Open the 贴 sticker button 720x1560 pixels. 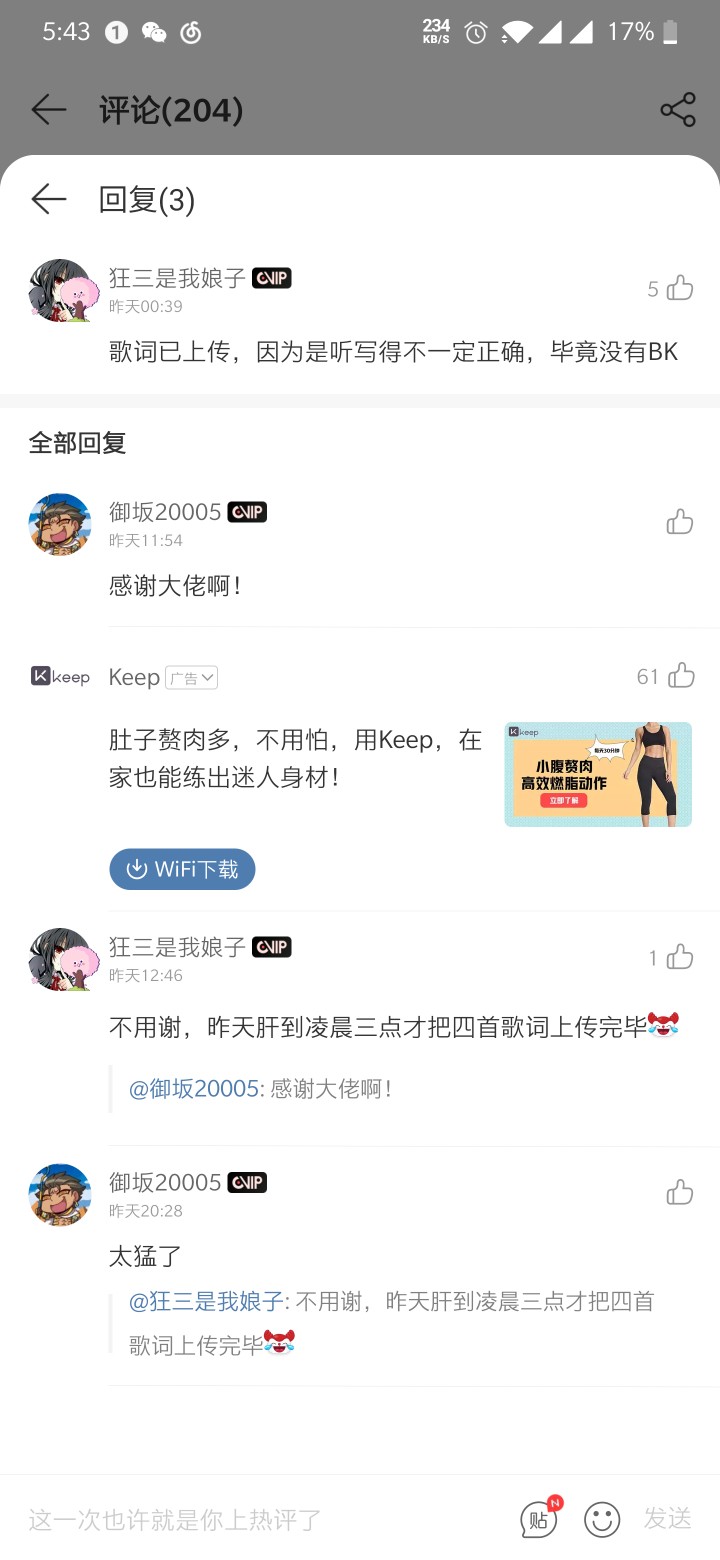pyautogui.click(x=538, y=1520)
